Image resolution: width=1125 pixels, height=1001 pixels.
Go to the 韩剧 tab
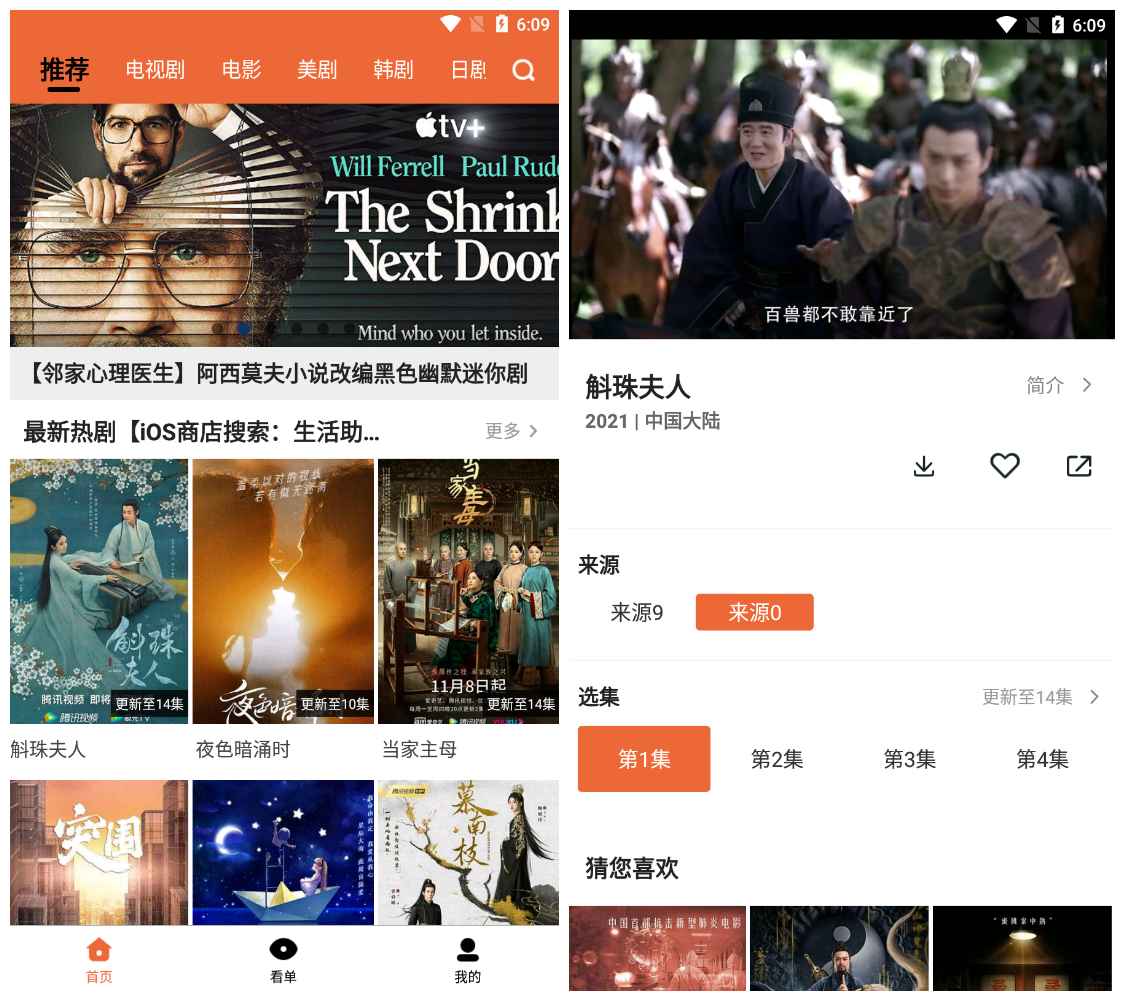[393, 70]
